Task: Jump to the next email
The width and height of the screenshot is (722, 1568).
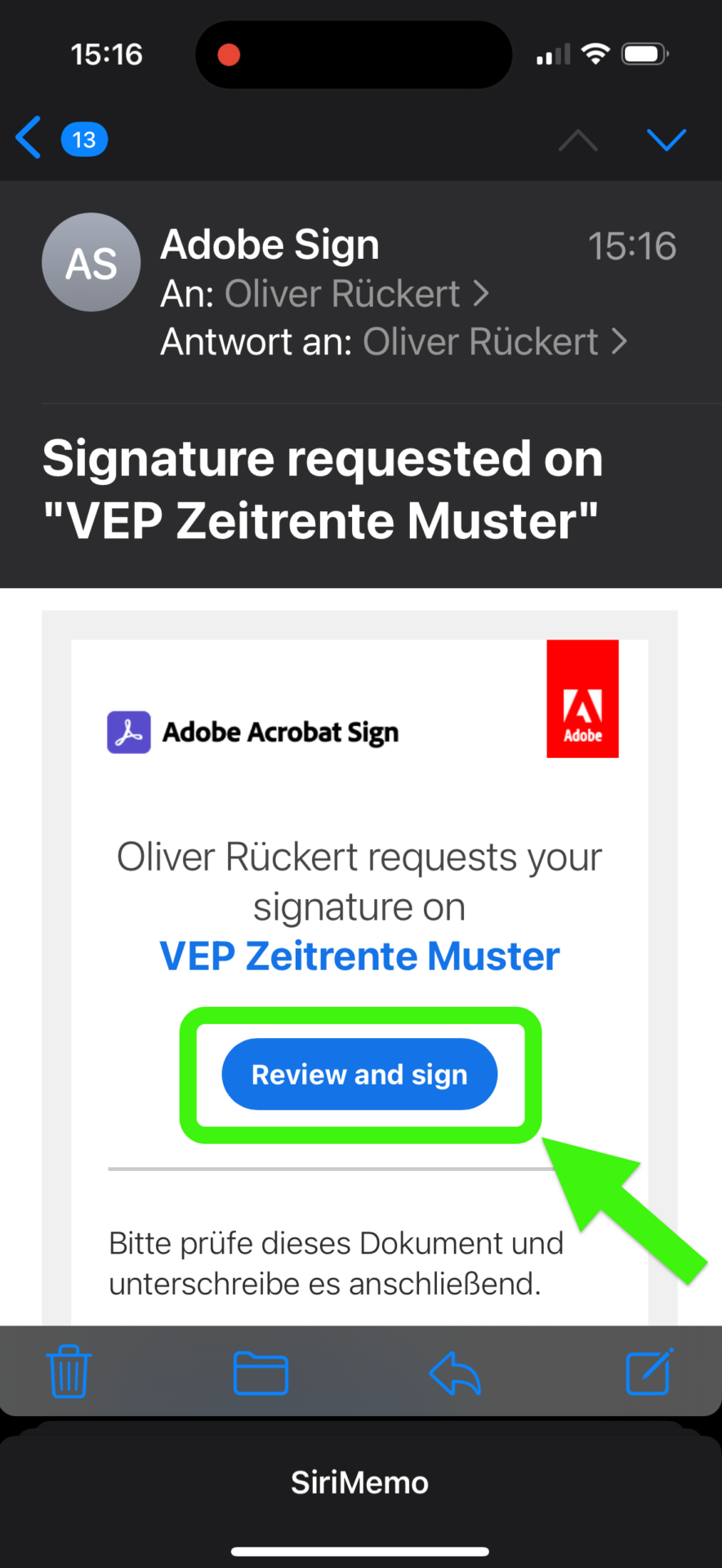Action: (x=666, y=140)
